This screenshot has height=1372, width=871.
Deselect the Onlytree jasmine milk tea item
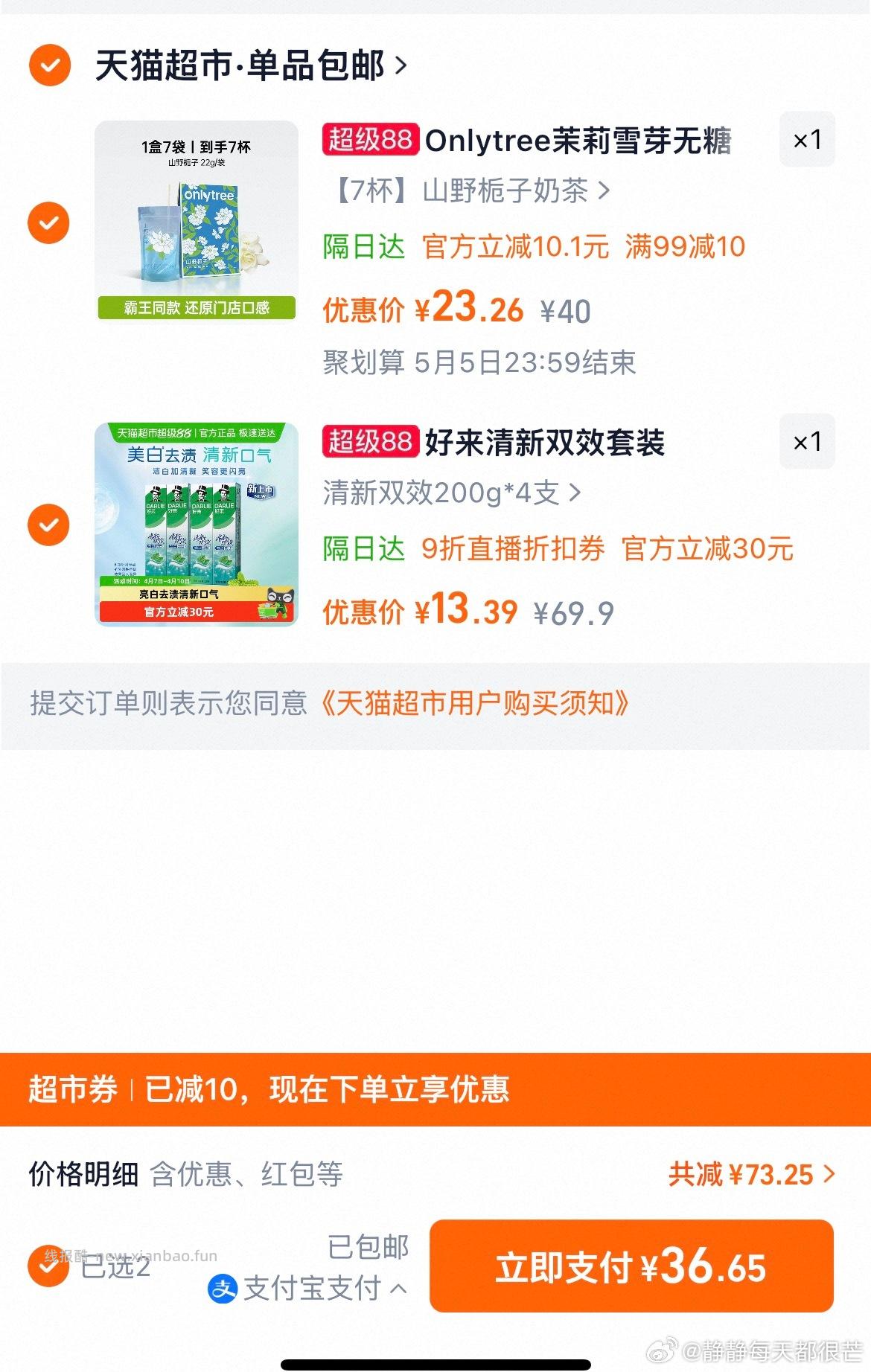48,222
